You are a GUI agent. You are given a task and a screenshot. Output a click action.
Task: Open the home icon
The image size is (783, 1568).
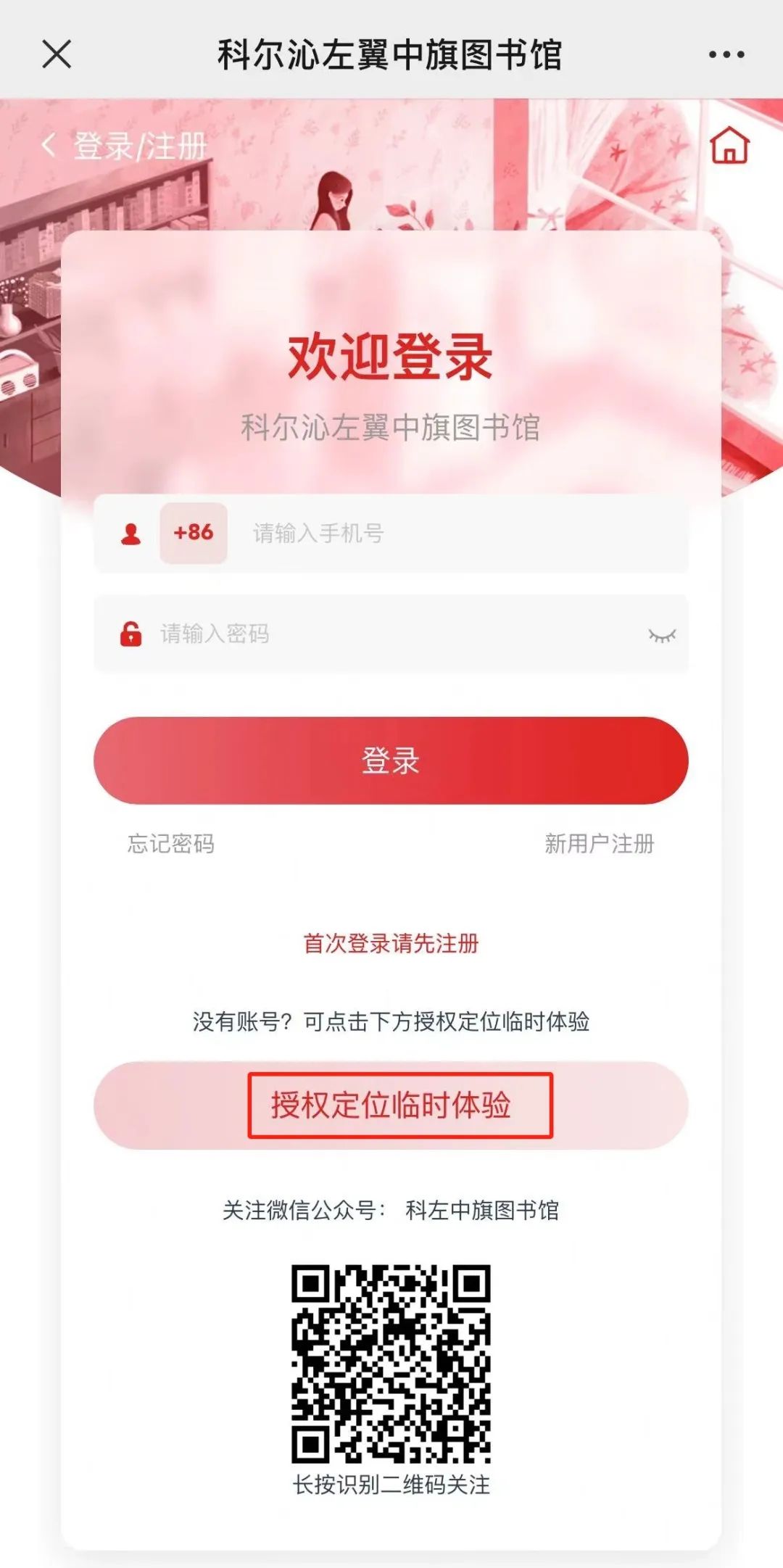[x=729, y=145]
